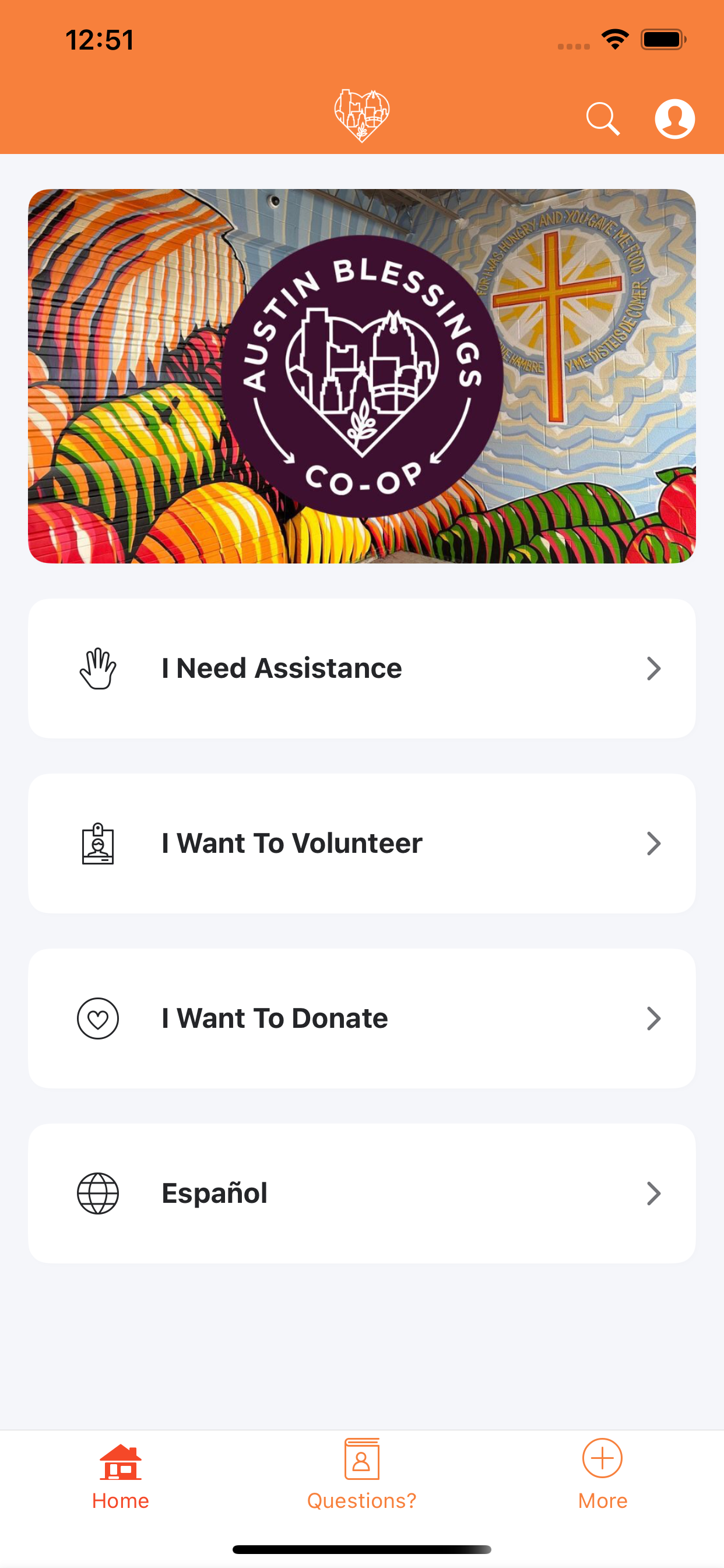
Task: Tap the Austin Blessings Co-Op heart logo
Action: click(x=361, y=116)
